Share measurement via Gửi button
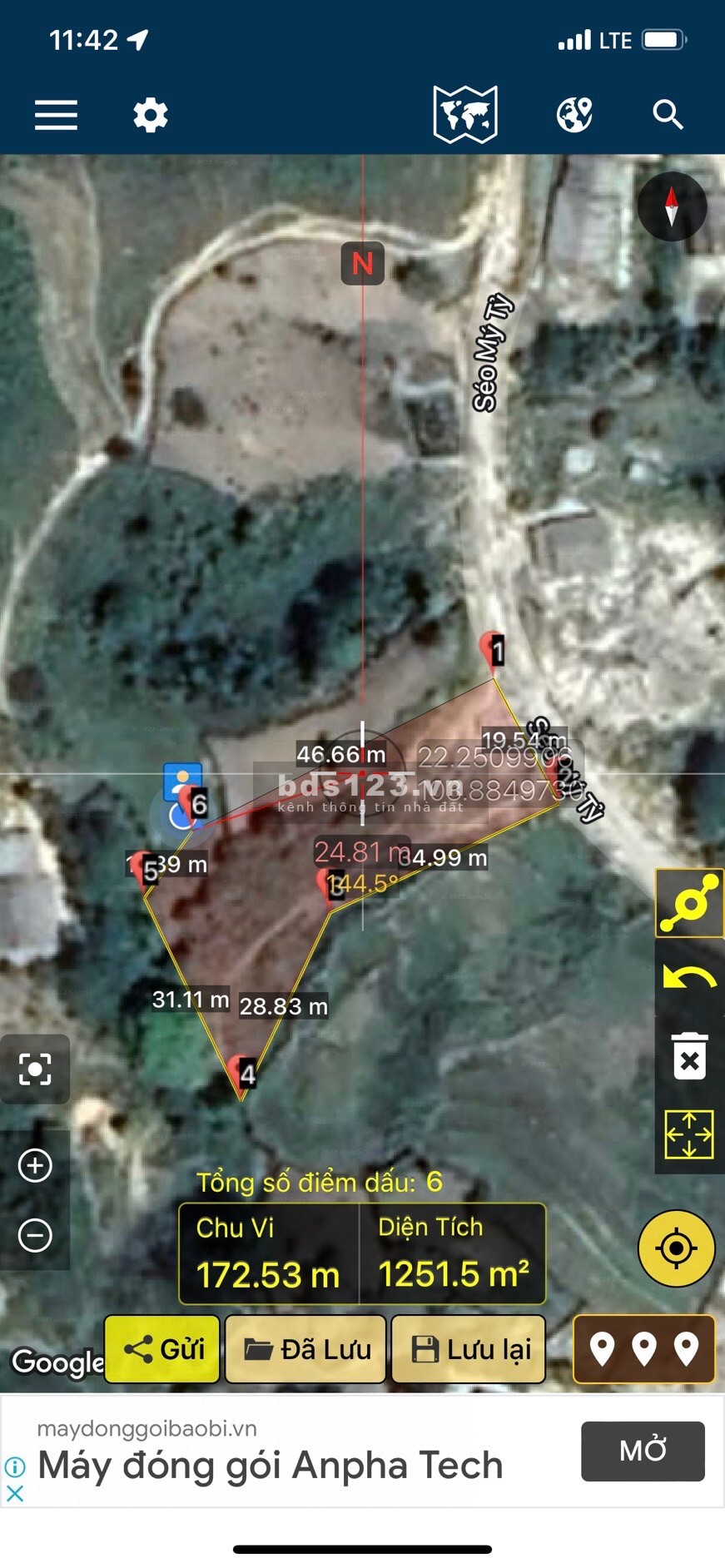This screenshot has height=1568, width=725. 163,1349
